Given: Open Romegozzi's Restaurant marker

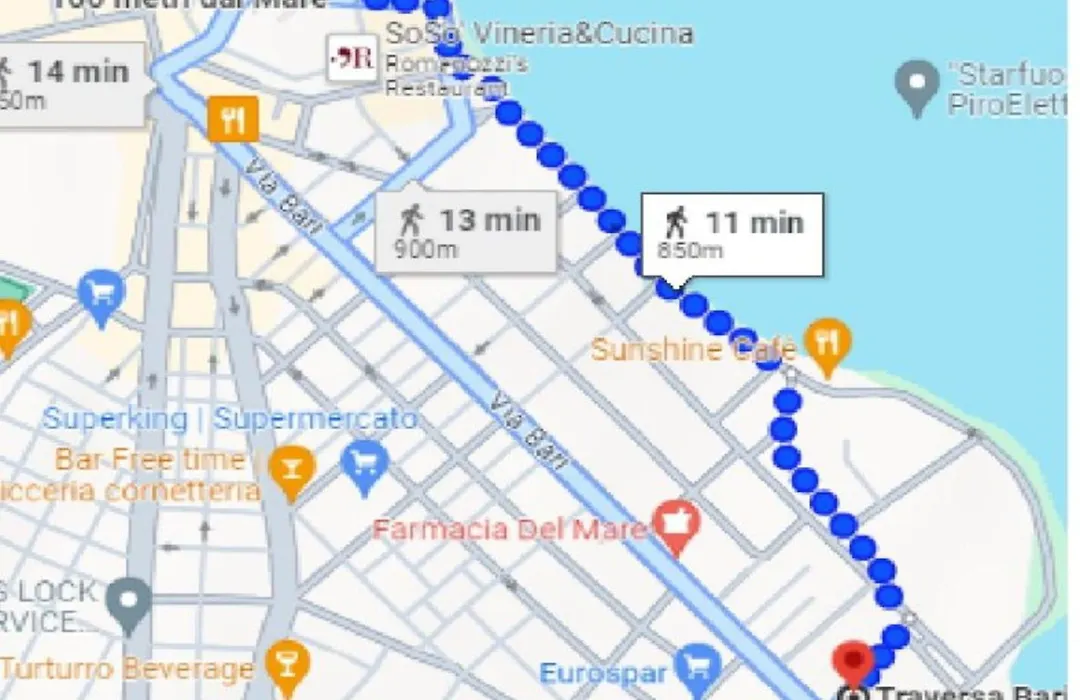Looking at the screenshot, I should click(x=354, y=59).
